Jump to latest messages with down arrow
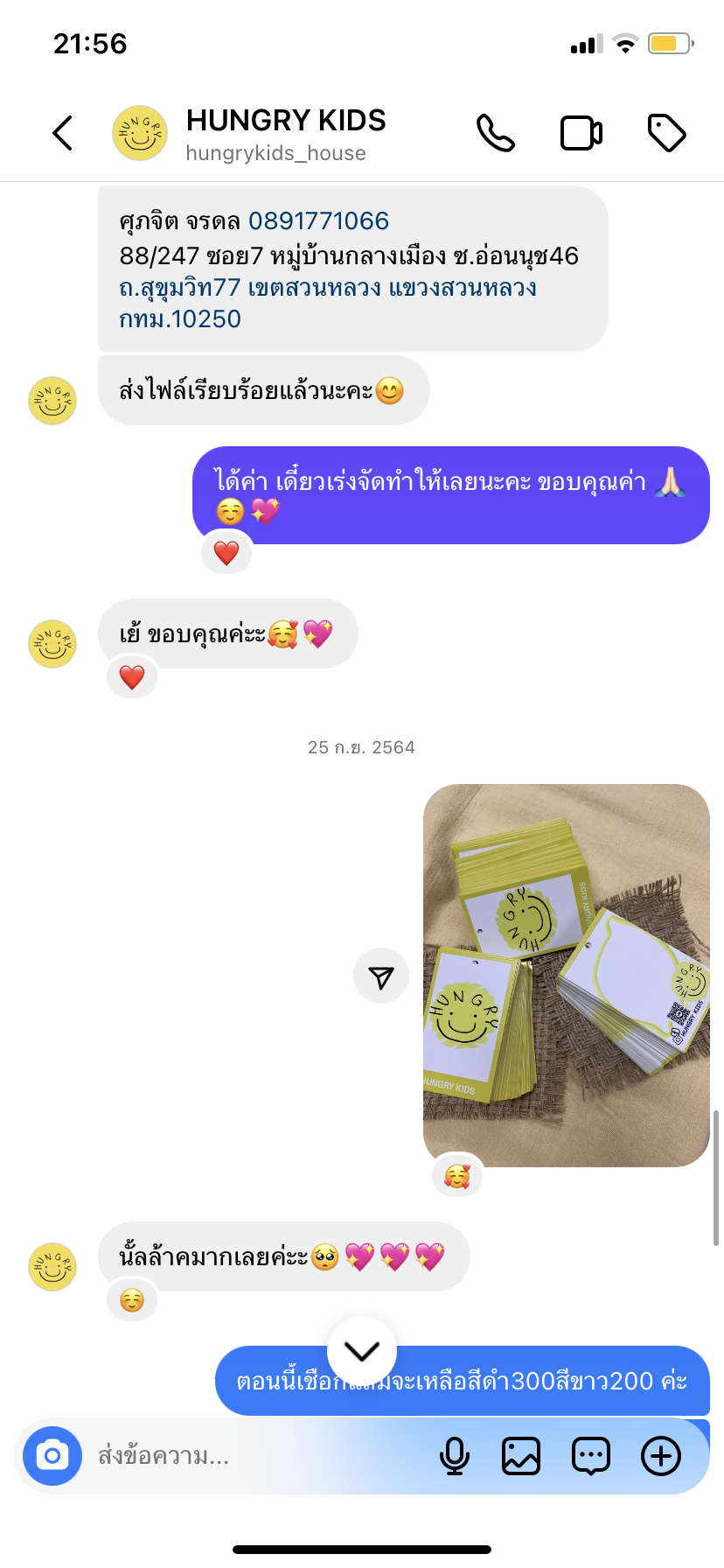Image resolution: width=724 pixels, height=1568 pixels. click(361, 1351)
